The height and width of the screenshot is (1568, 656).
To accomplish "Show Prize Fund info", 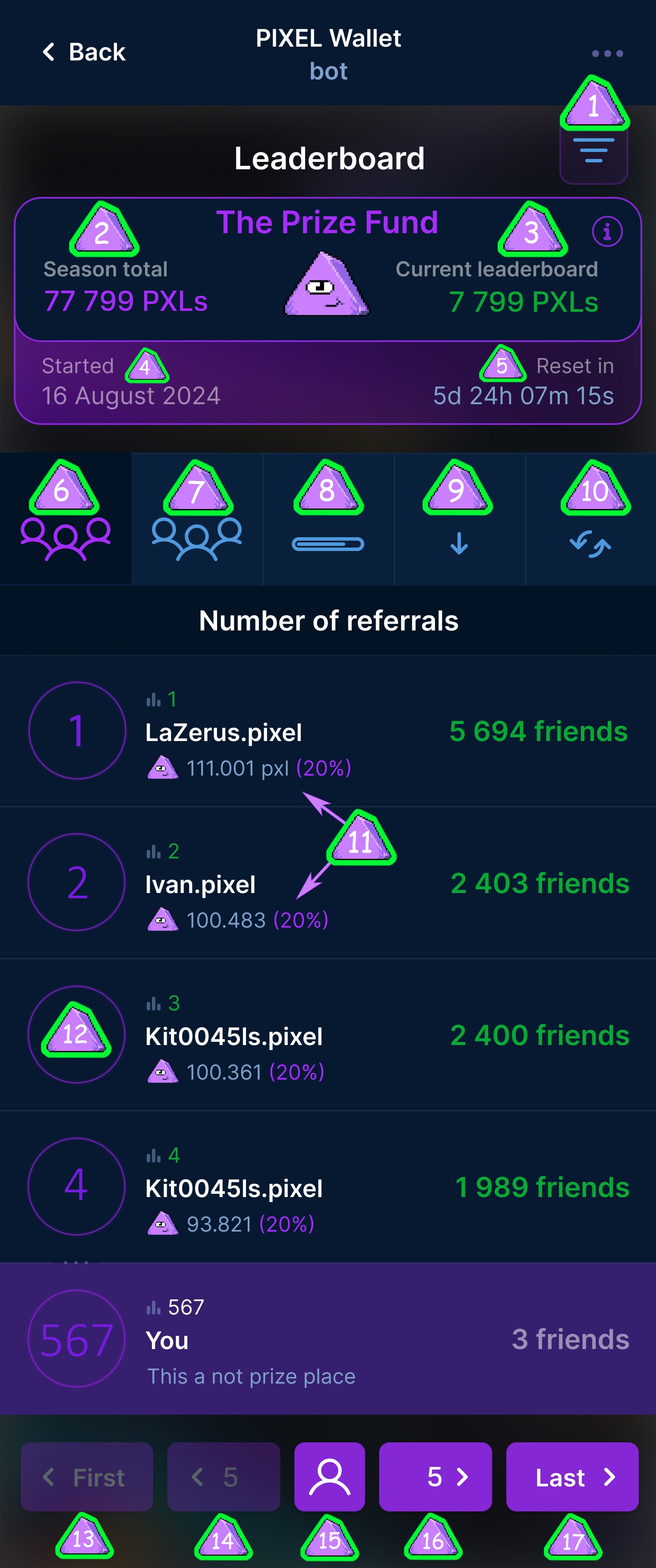I will coord(607,232).
